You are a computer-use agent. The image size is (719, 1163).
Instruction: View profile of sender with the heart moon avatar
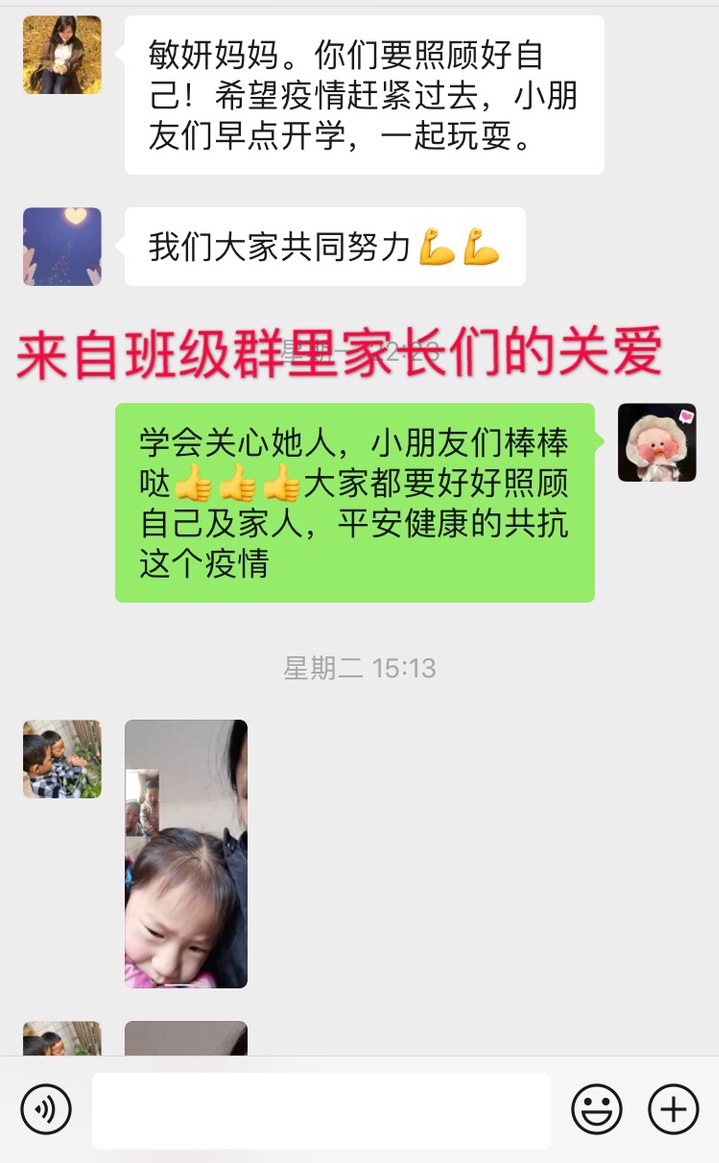(62, 246)
